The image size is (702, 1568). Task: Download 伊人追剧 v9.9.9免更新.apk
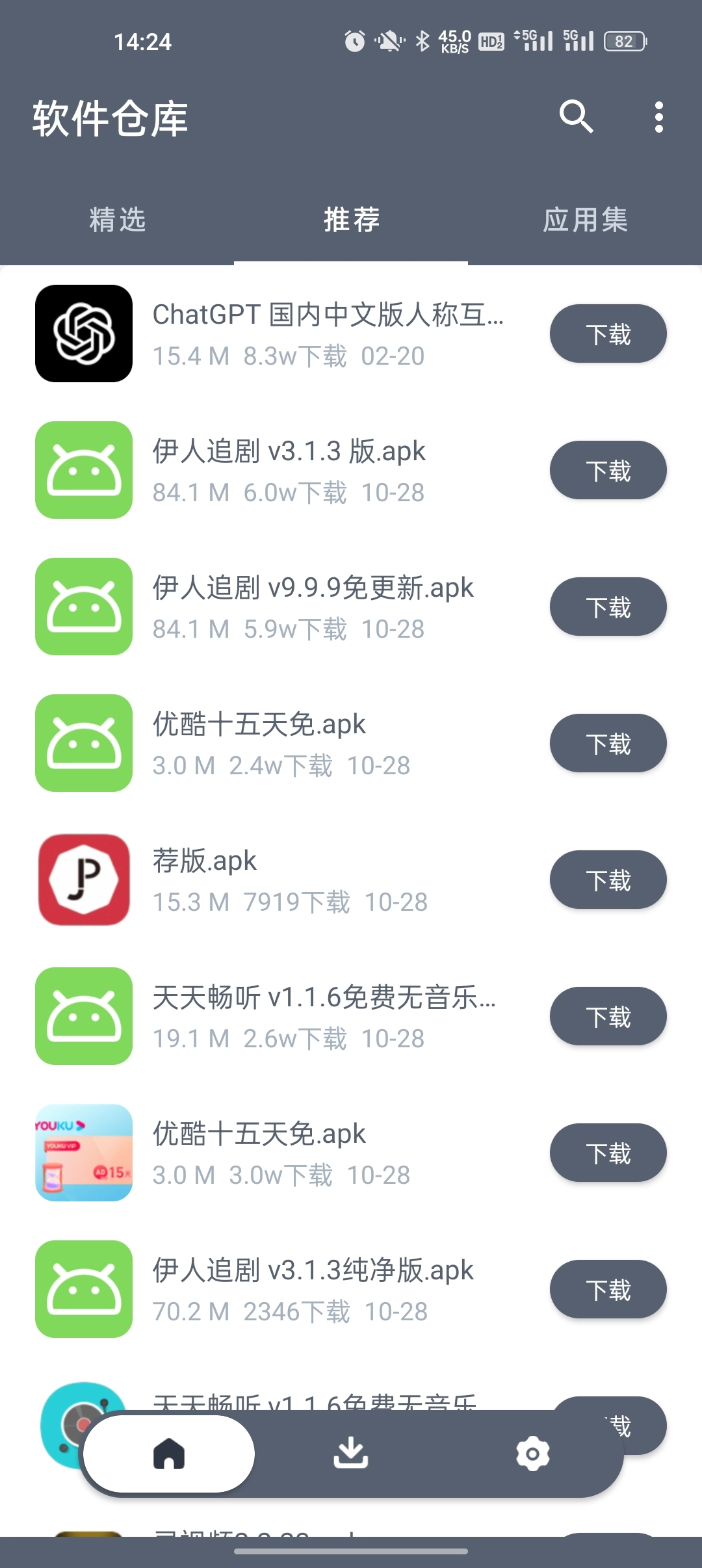pyautogui.click(x=607, y=606)
